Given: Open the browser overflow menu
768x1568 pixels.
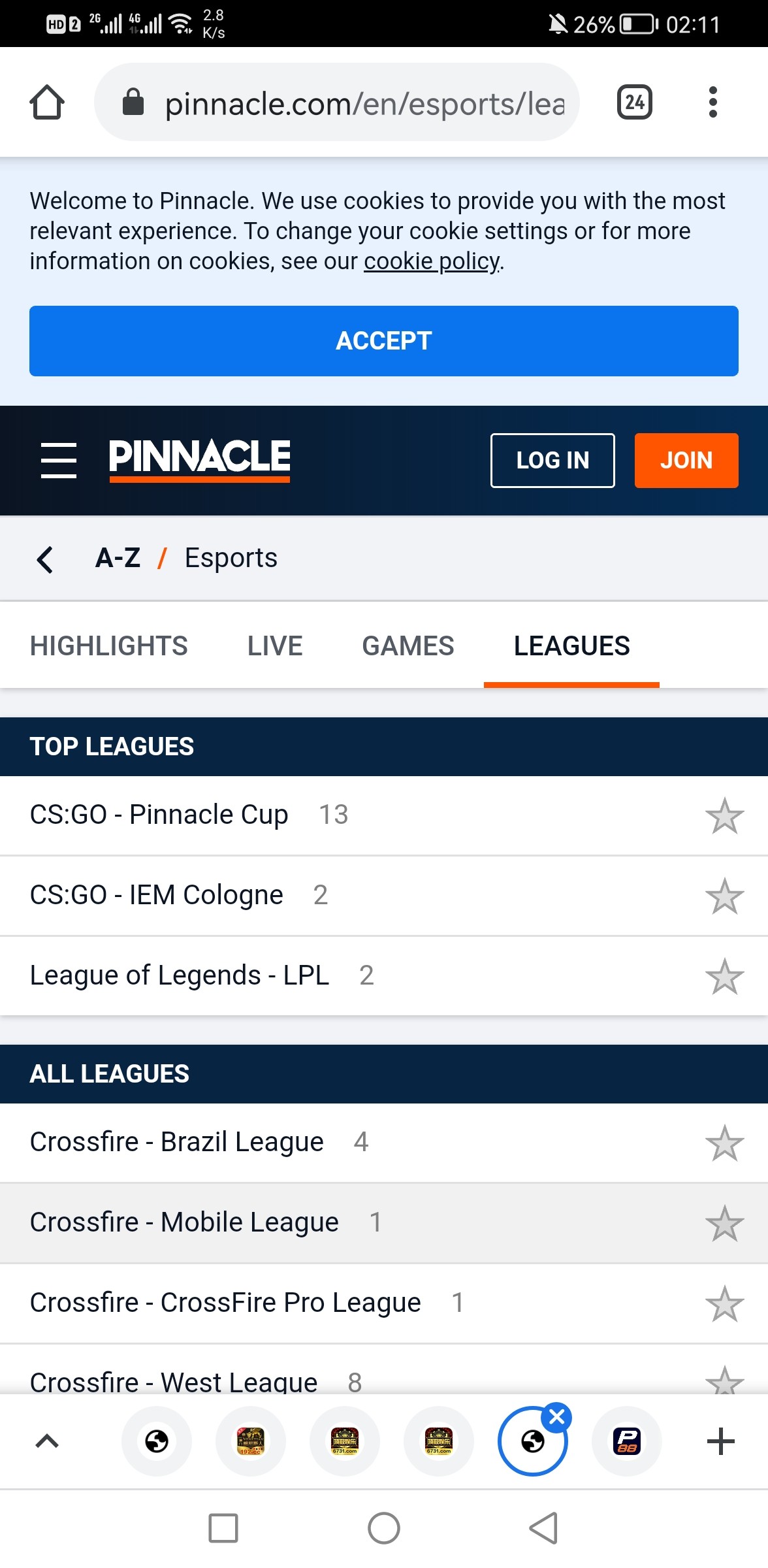Looking at the screenshot, I should point(712,102).
